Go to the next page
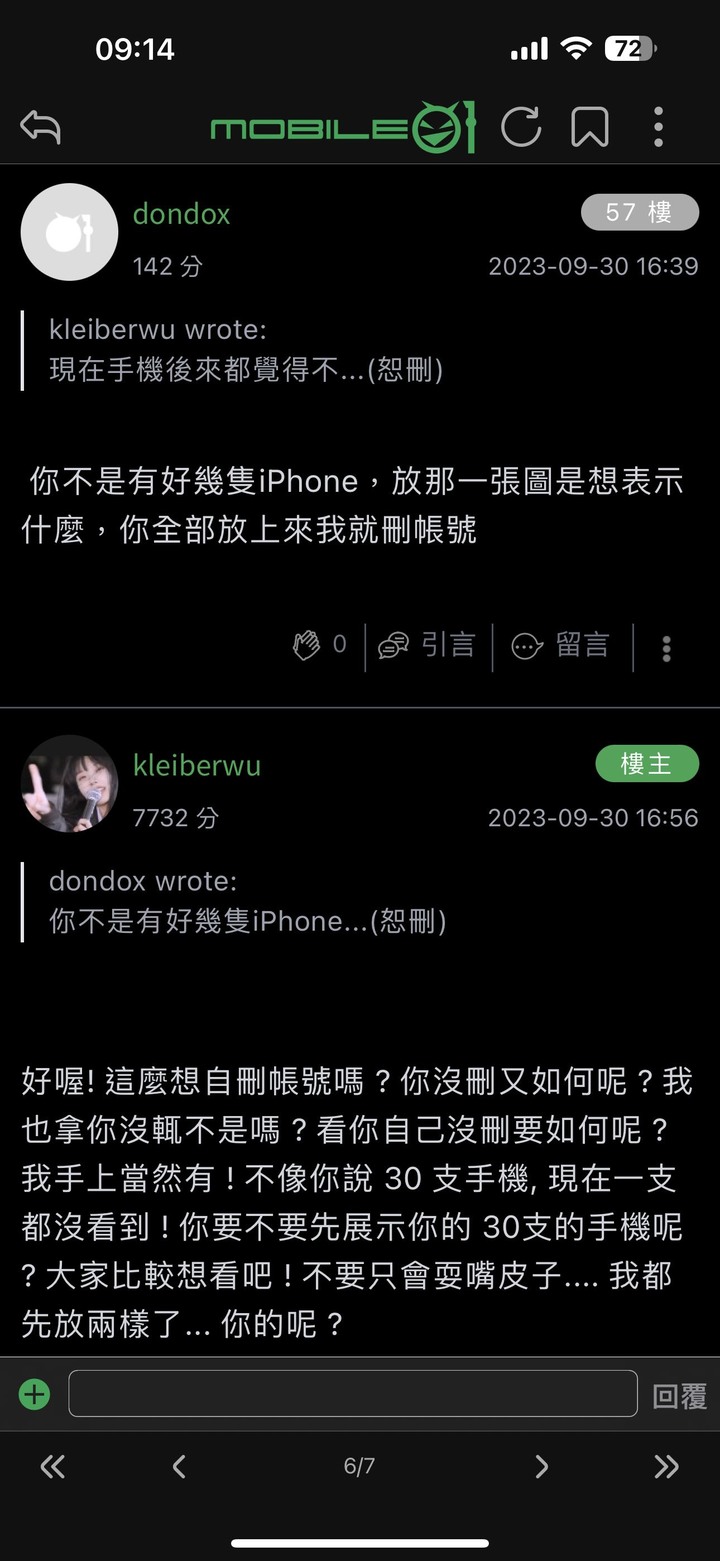The width and height of the screenshot is (720, 1561). pos(541,1467)
